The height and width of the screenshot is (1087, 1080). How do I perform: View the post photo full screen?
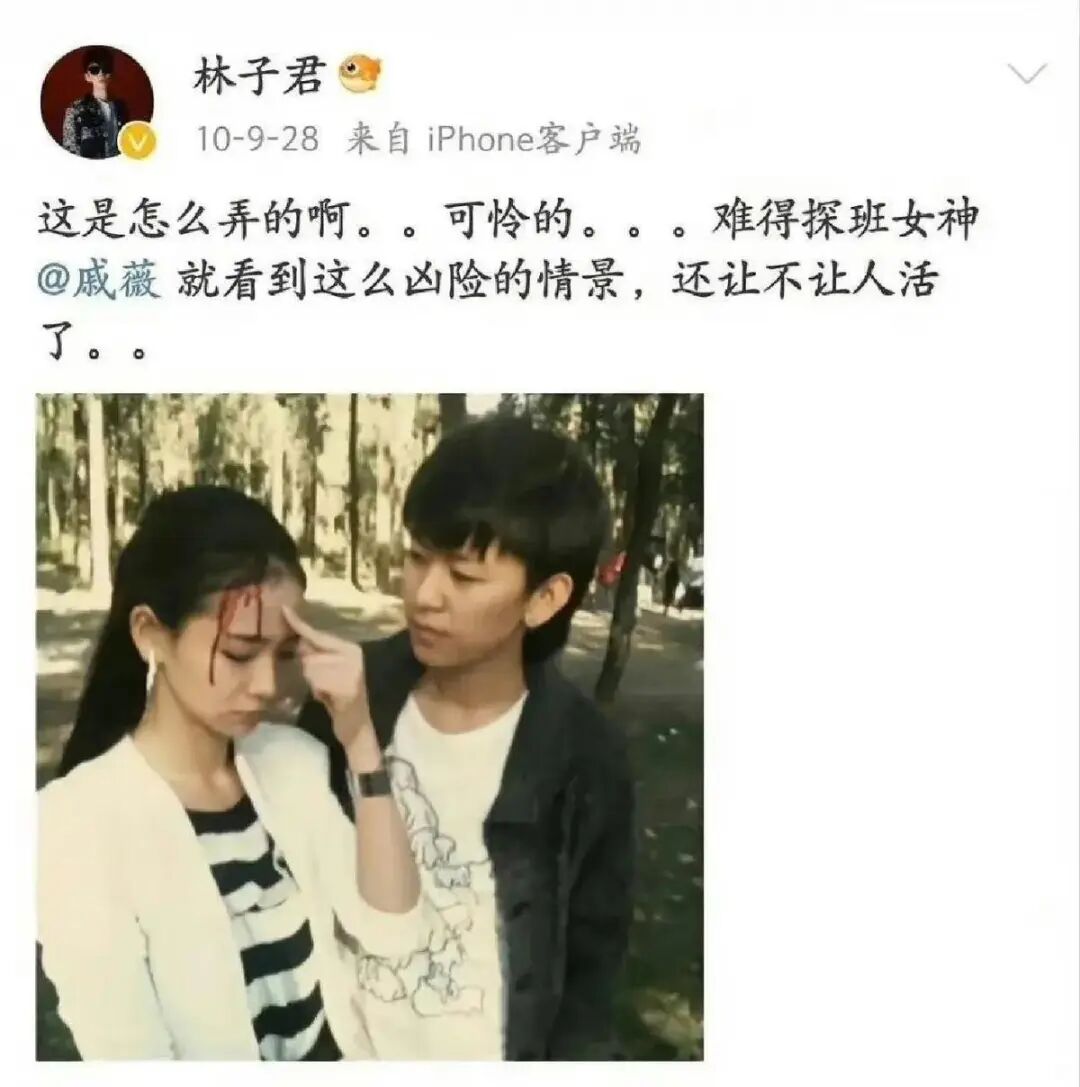[x=370, y=726]
